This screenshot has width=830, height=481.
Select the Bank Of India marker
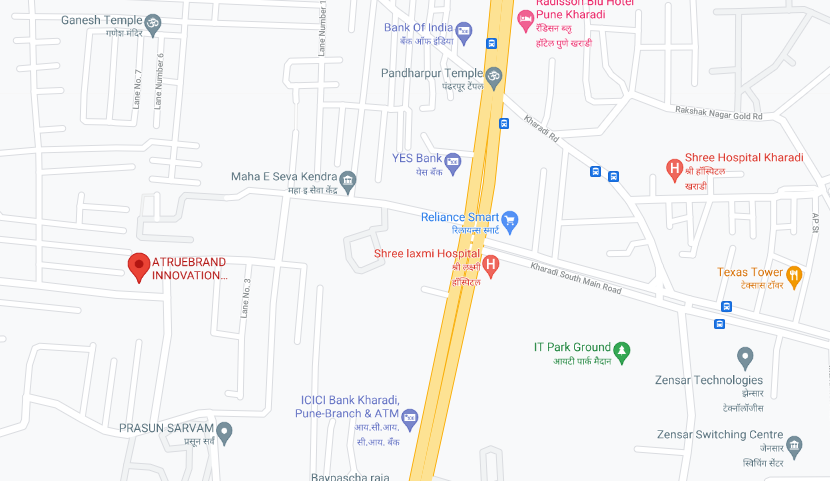[463, 31]
